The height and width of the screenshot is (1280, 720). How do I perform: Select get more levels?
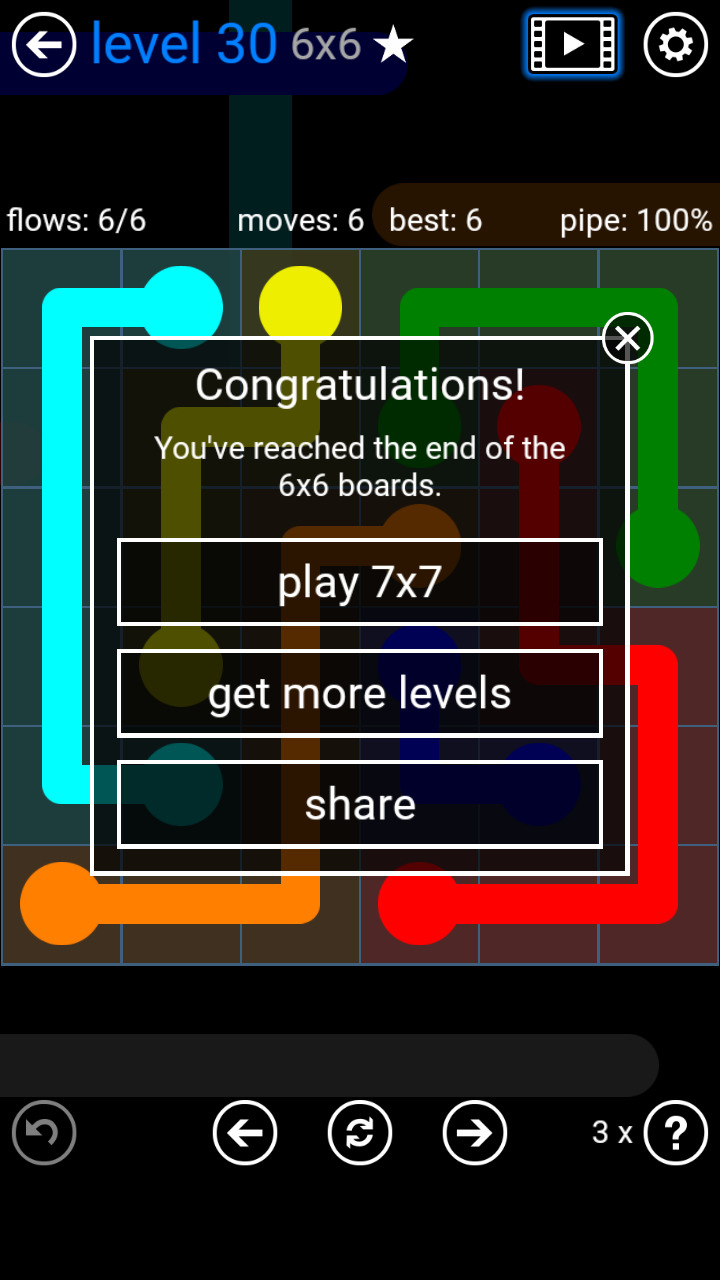[x=360, y=693]
